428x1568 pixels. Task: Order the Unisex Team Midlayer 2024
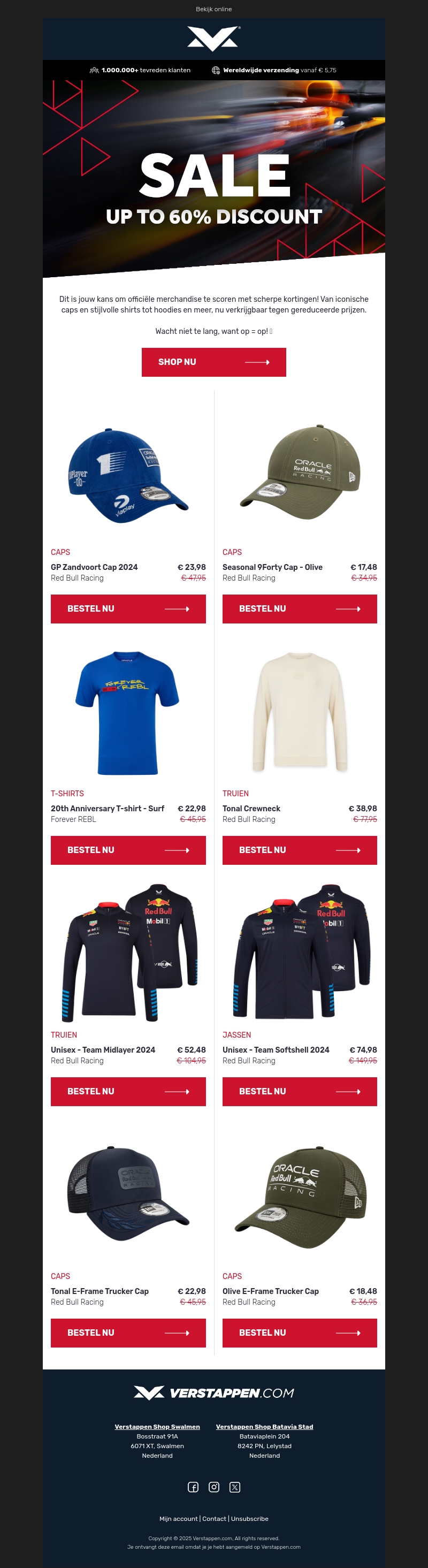coord(128,1091)
